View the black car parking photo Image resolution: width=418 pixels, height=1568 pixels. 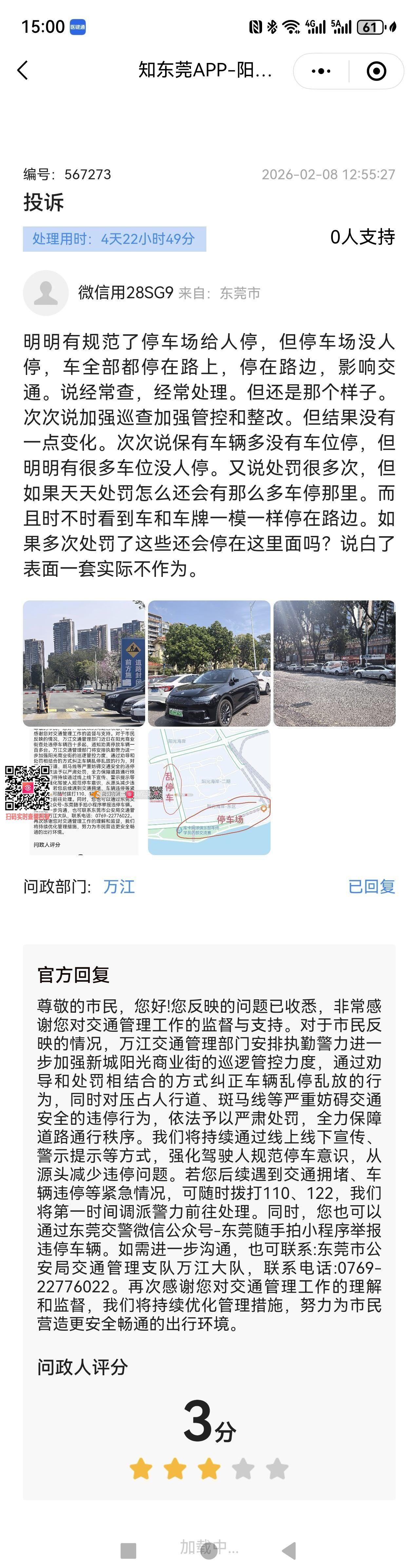coord(209,663)
